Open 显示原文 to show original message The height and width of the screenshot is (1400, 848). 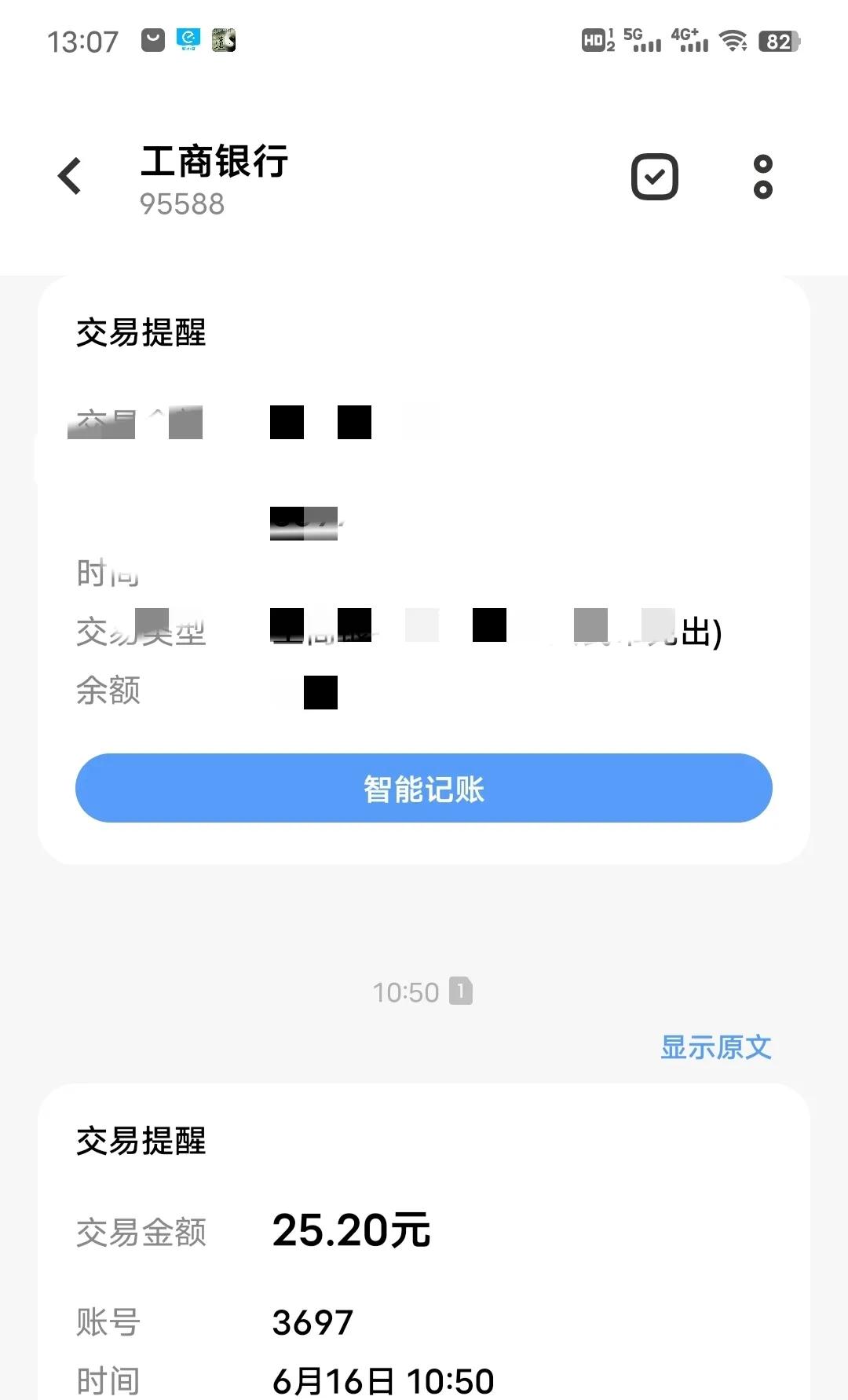click(x=717, y=1046)
